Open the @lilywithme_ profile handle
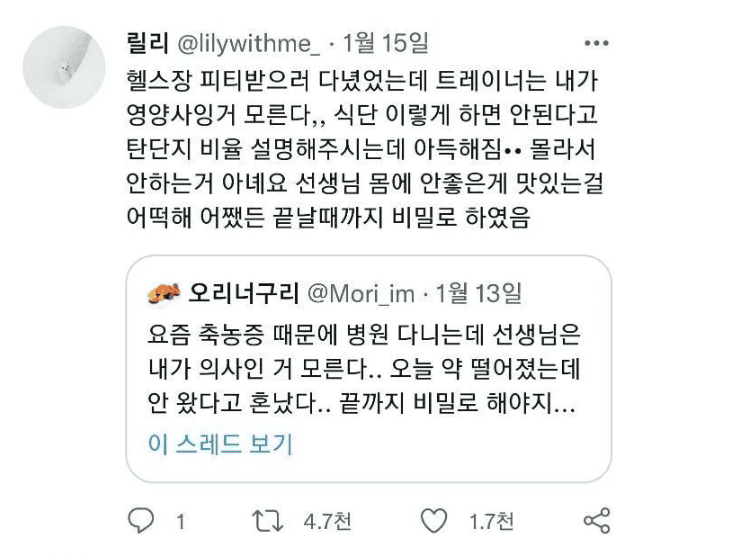 click(x=250, y=44)
